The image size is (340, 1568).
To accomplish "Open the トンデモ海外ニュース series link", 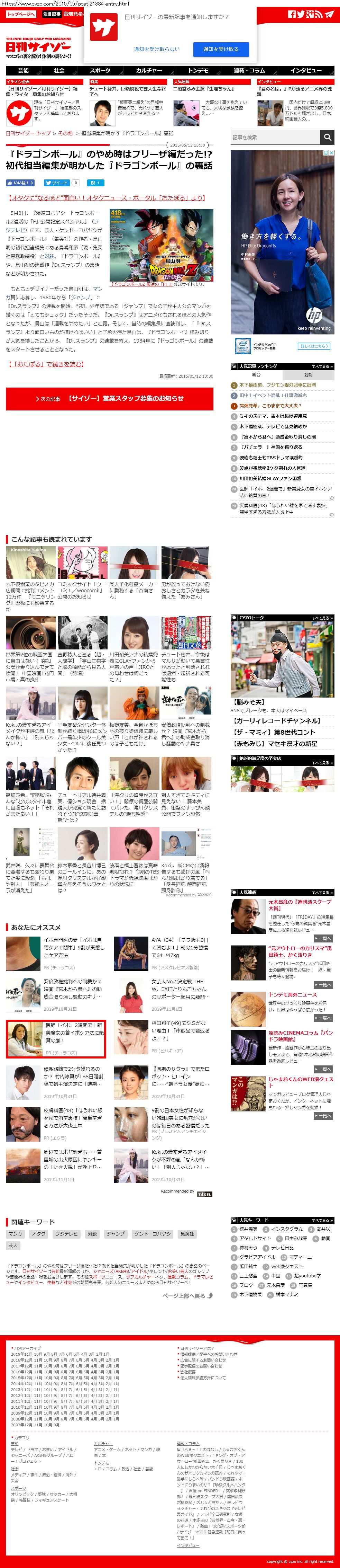I will pos(293,995).
